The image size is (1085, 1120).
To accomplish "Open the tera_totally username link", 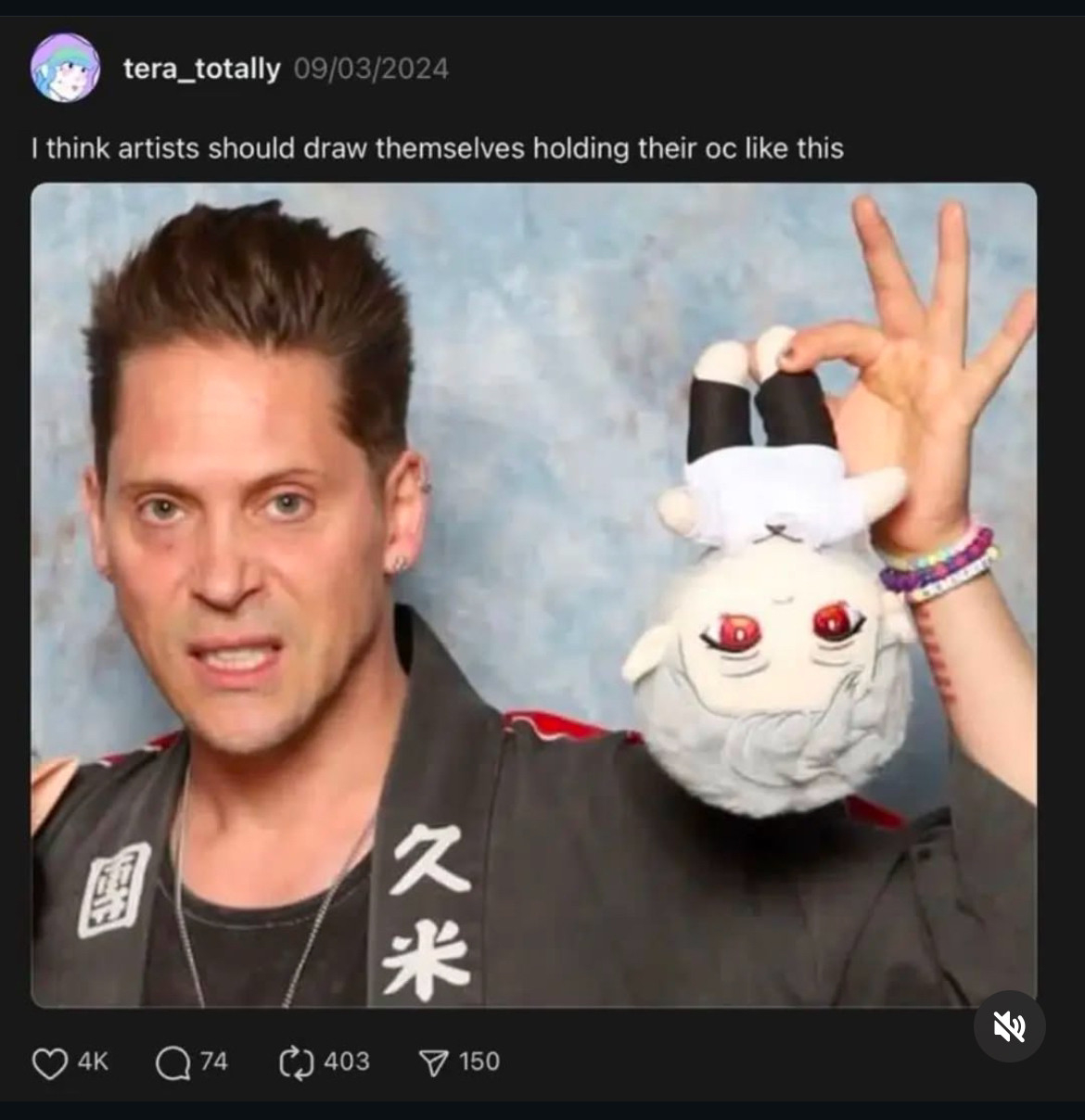I will click(x=201, y=69).
